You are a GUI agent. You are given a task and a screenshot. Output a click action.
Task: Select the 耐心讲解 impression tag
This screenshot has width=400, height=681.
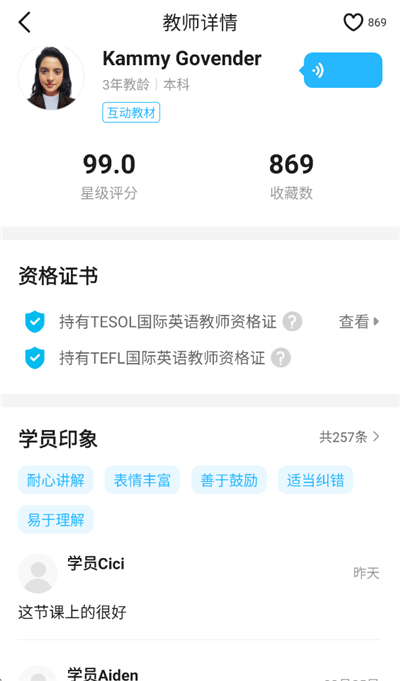pos(56,480)
